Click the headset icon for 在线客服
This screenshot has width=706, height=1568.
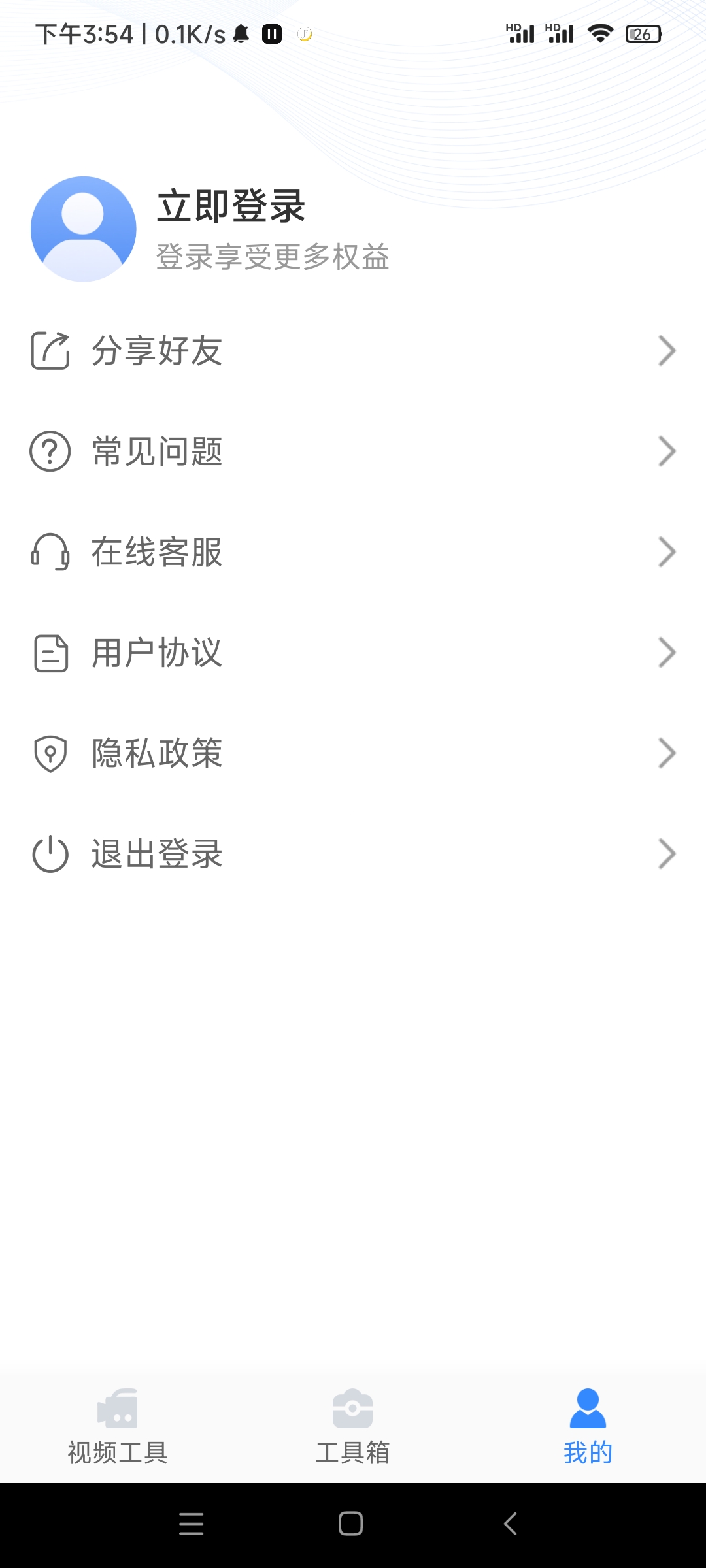[50, 552]
